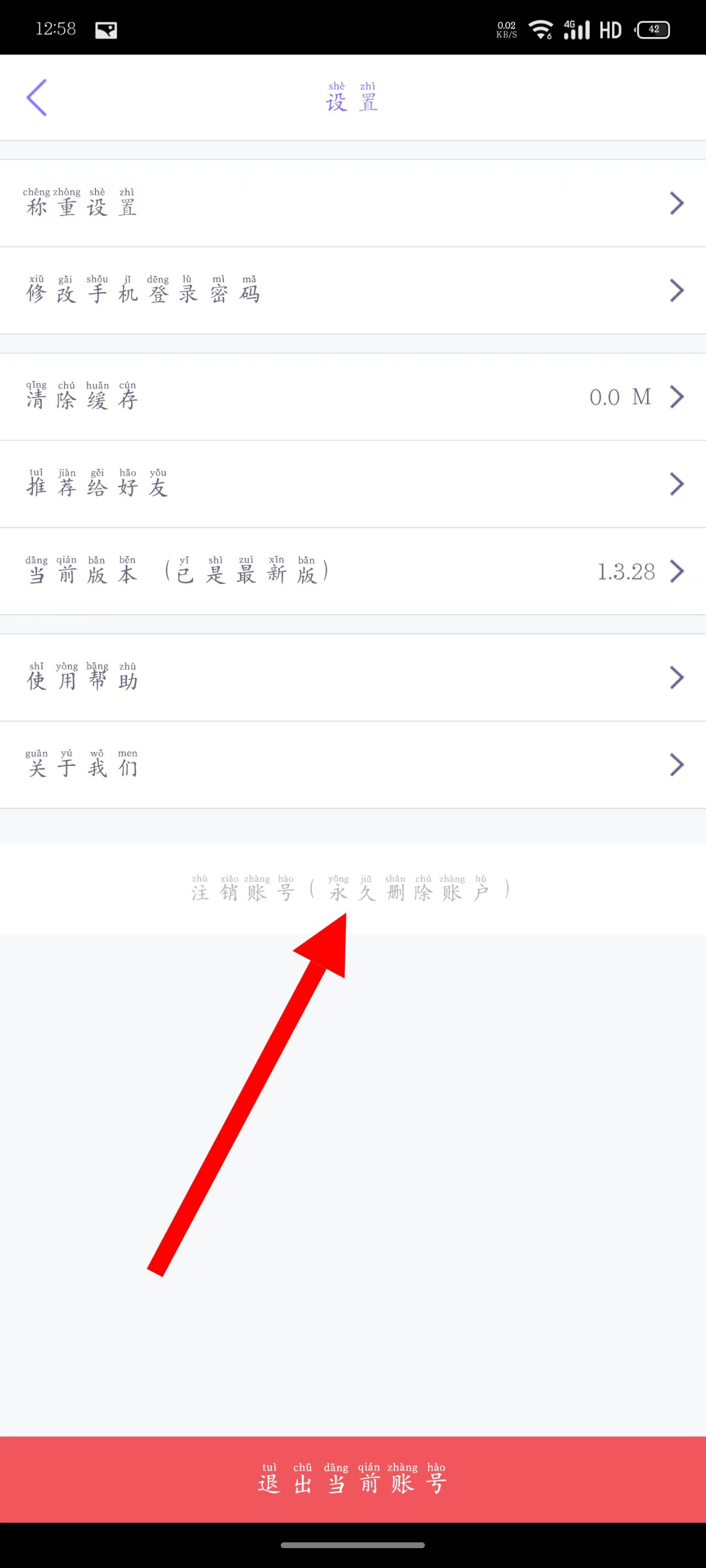The height and width of the screenshot is (1568, 706).
Task: Tap 注销账号 to delete account permanently
Action: 350,890
